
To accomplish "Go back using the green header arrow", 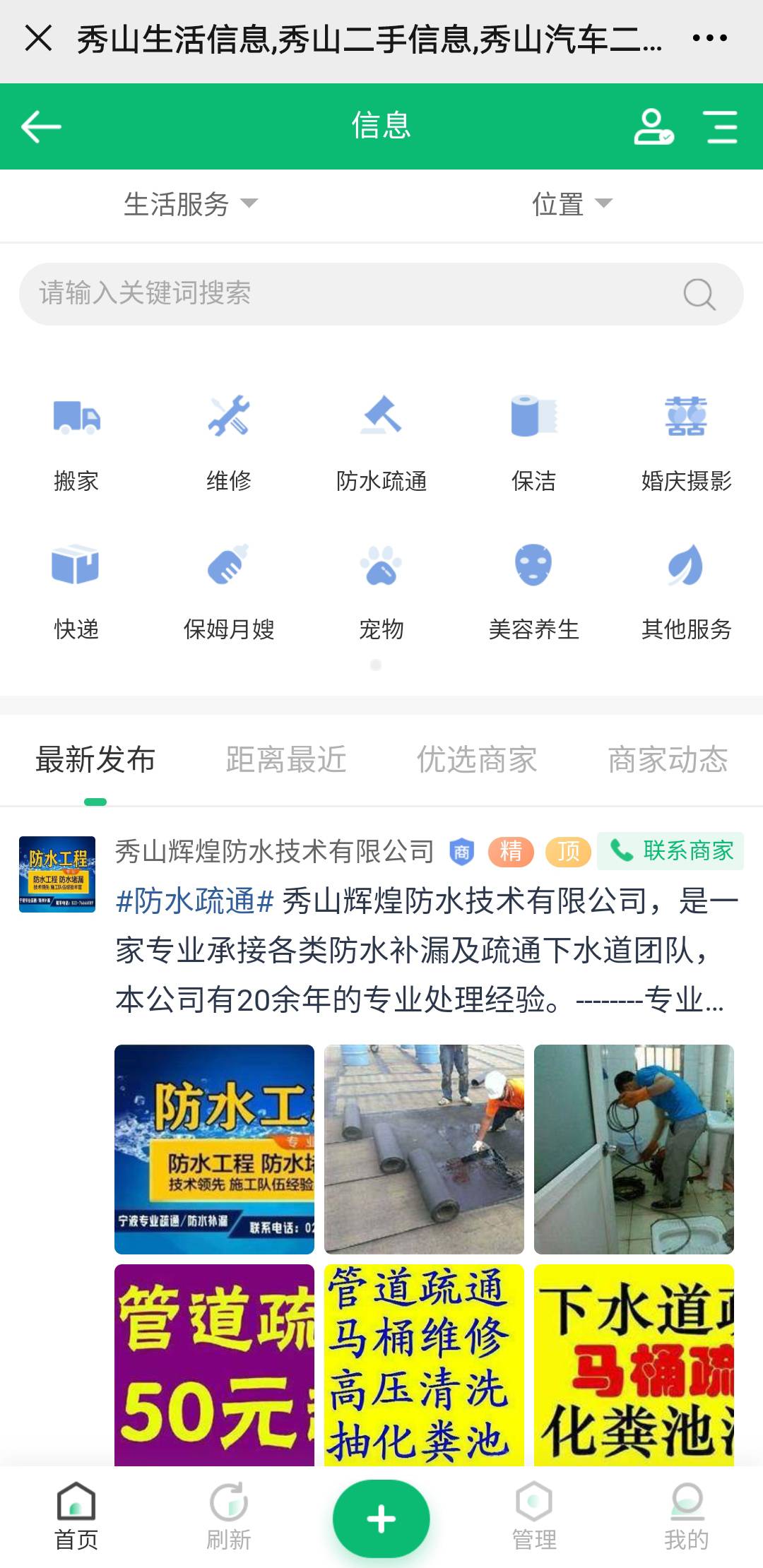I will point(41,127).
